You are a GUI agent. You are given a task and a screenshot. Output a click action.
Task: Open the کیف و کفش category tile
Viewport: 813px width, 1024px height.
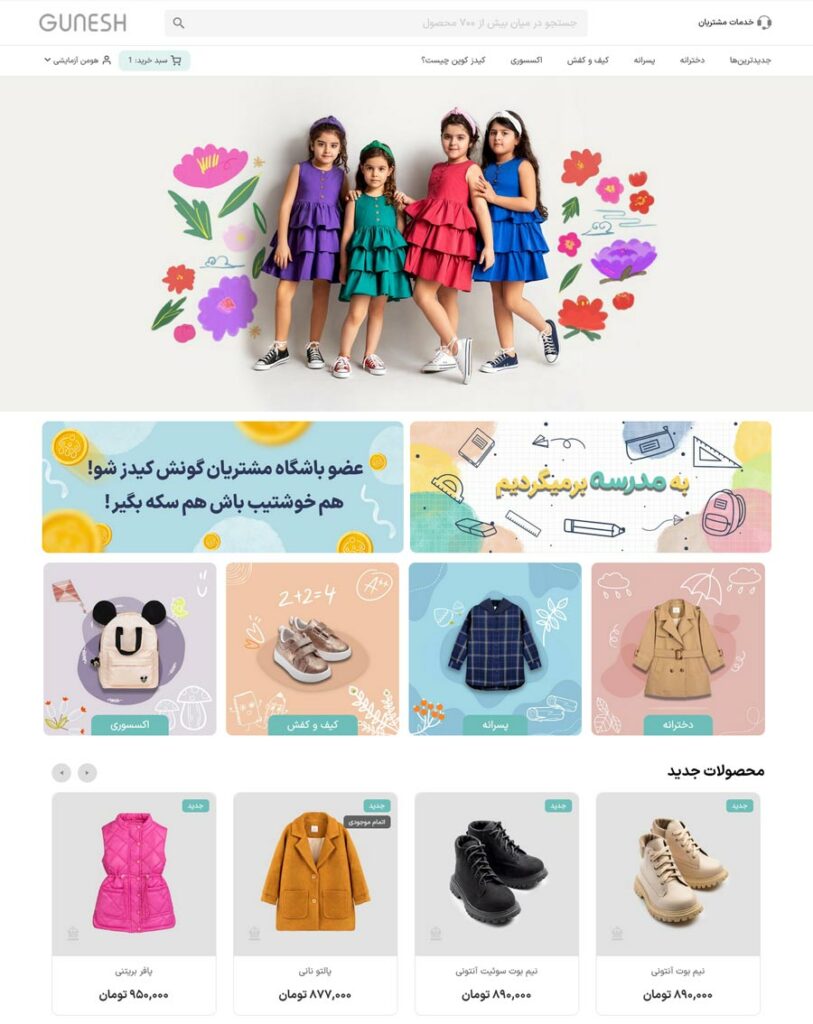[312, 648]
